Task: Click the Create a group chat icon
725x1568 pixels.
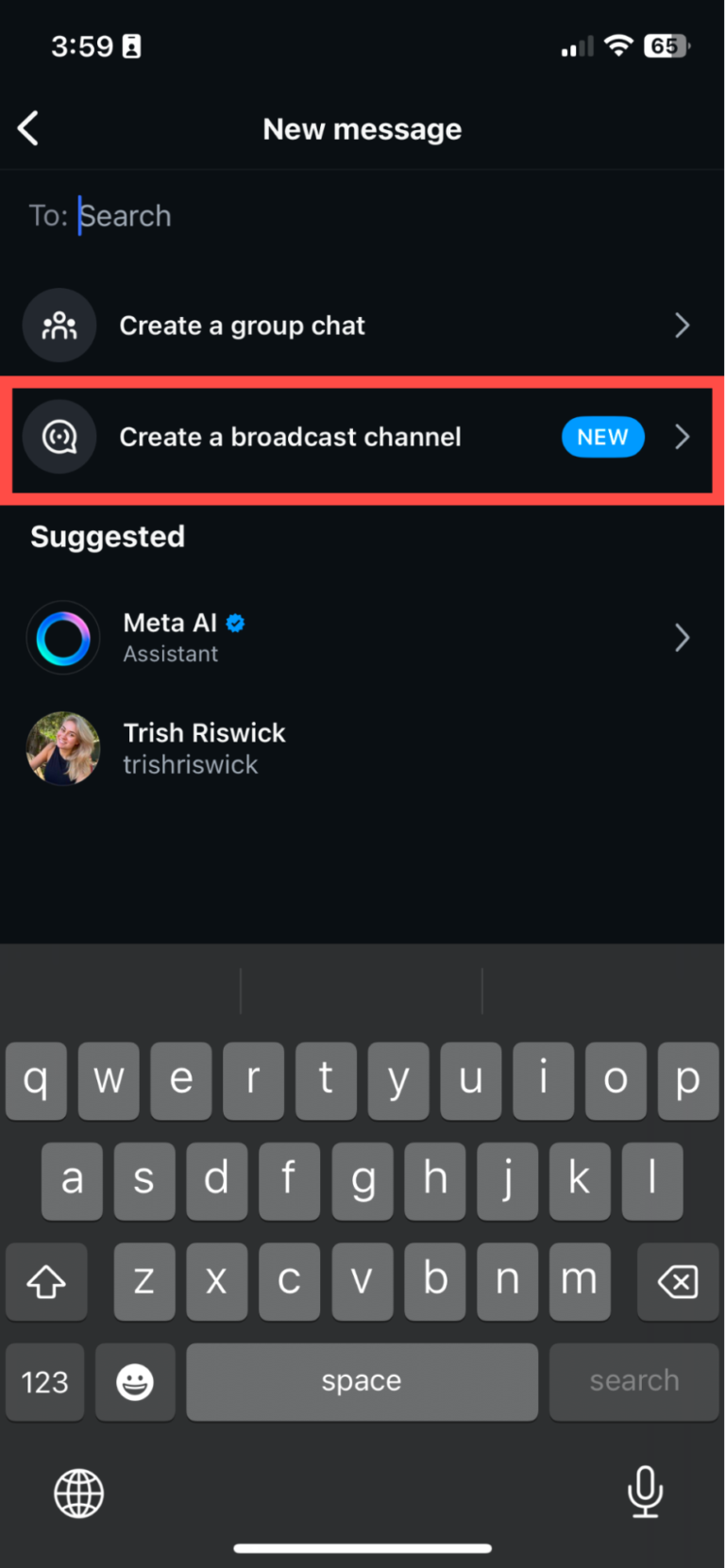Action: pyautogui.click(x=59, y=325)
